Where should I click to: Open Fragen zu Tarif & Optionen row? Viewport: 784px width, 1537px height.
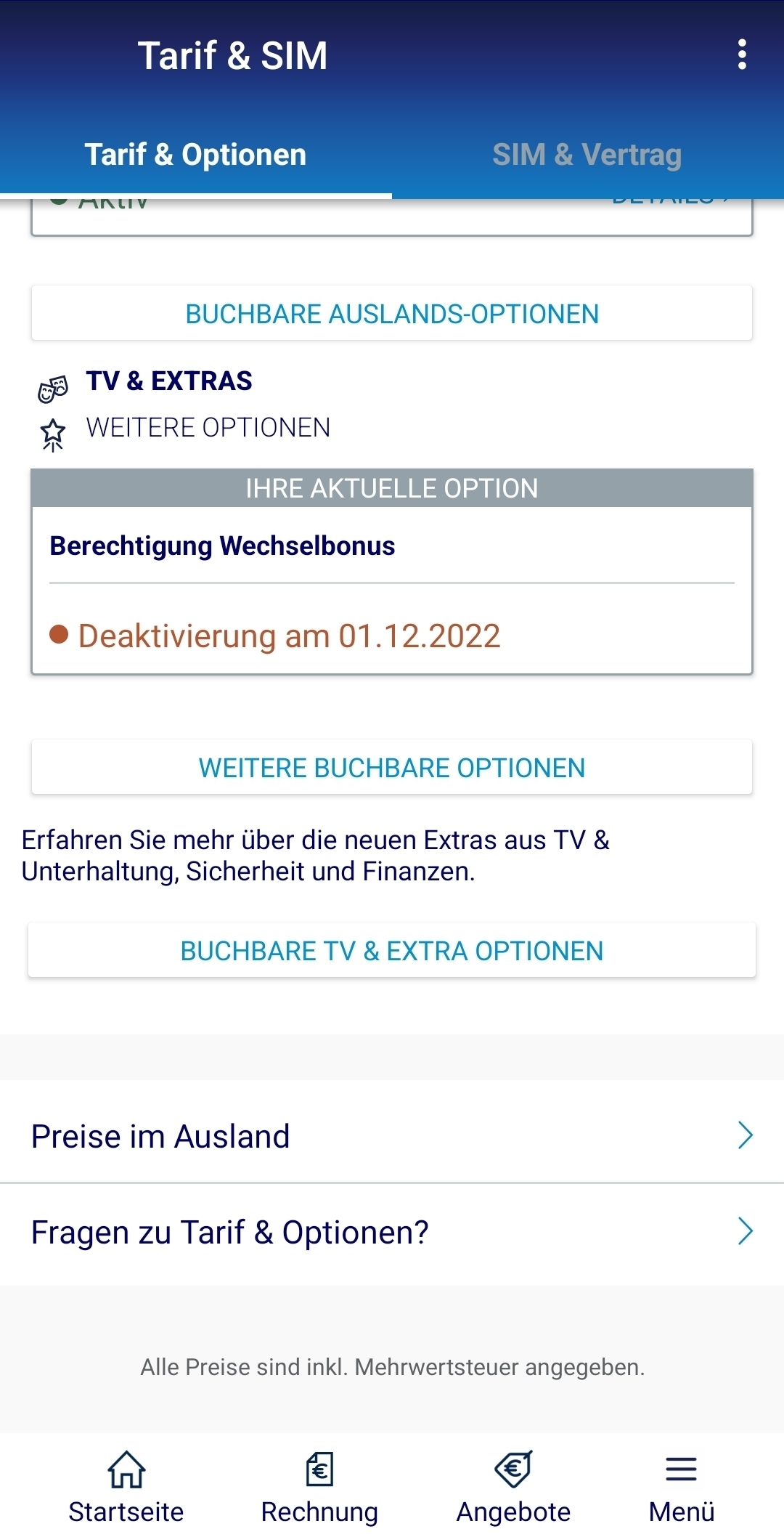[x=392, y=1232]
